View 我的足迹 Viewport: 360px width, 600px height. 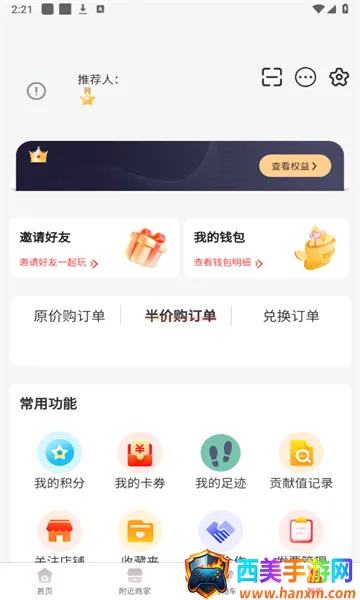[221, 461]
